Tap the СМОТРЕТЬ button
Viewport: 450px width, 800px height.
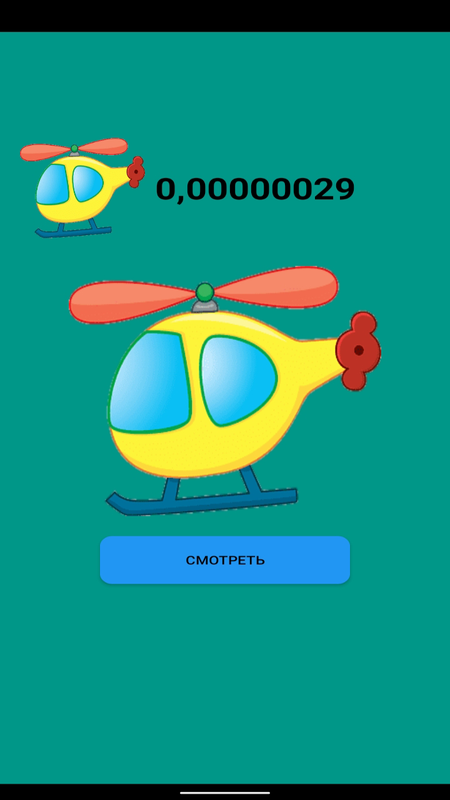pyautogui.click(x=224, y=560)
